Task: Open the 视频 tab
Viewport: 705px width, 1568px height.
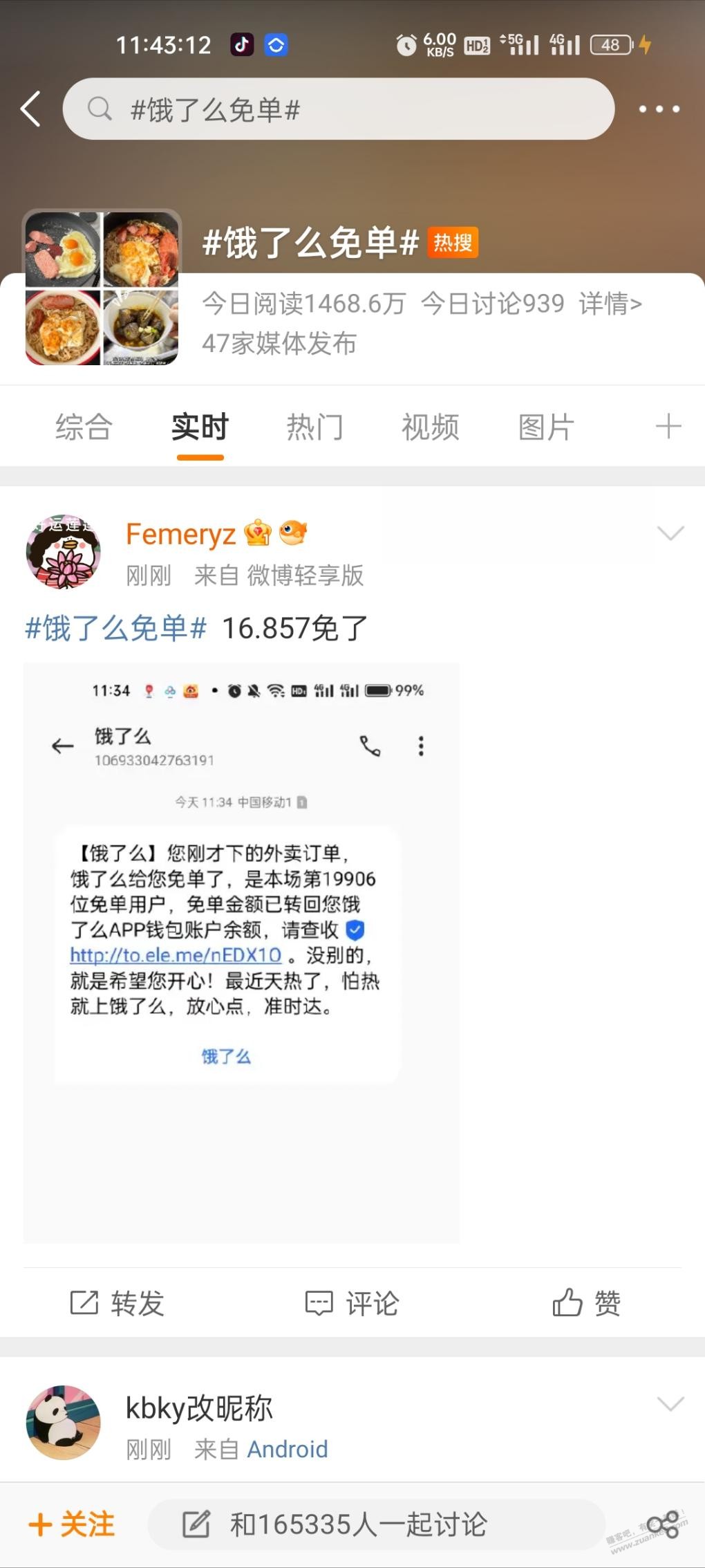Action: click(431, 427)
